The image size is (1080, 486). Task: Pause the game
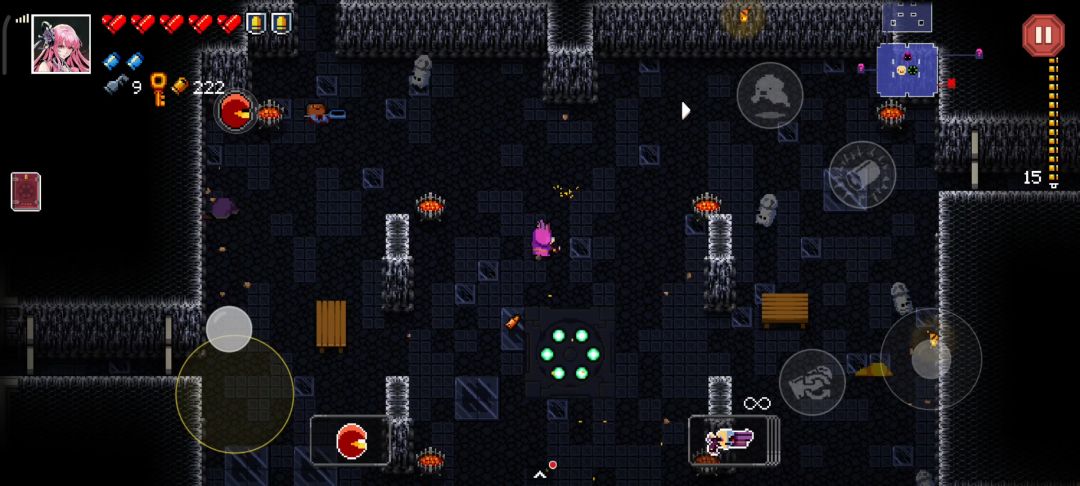[x=1043, y=35]
